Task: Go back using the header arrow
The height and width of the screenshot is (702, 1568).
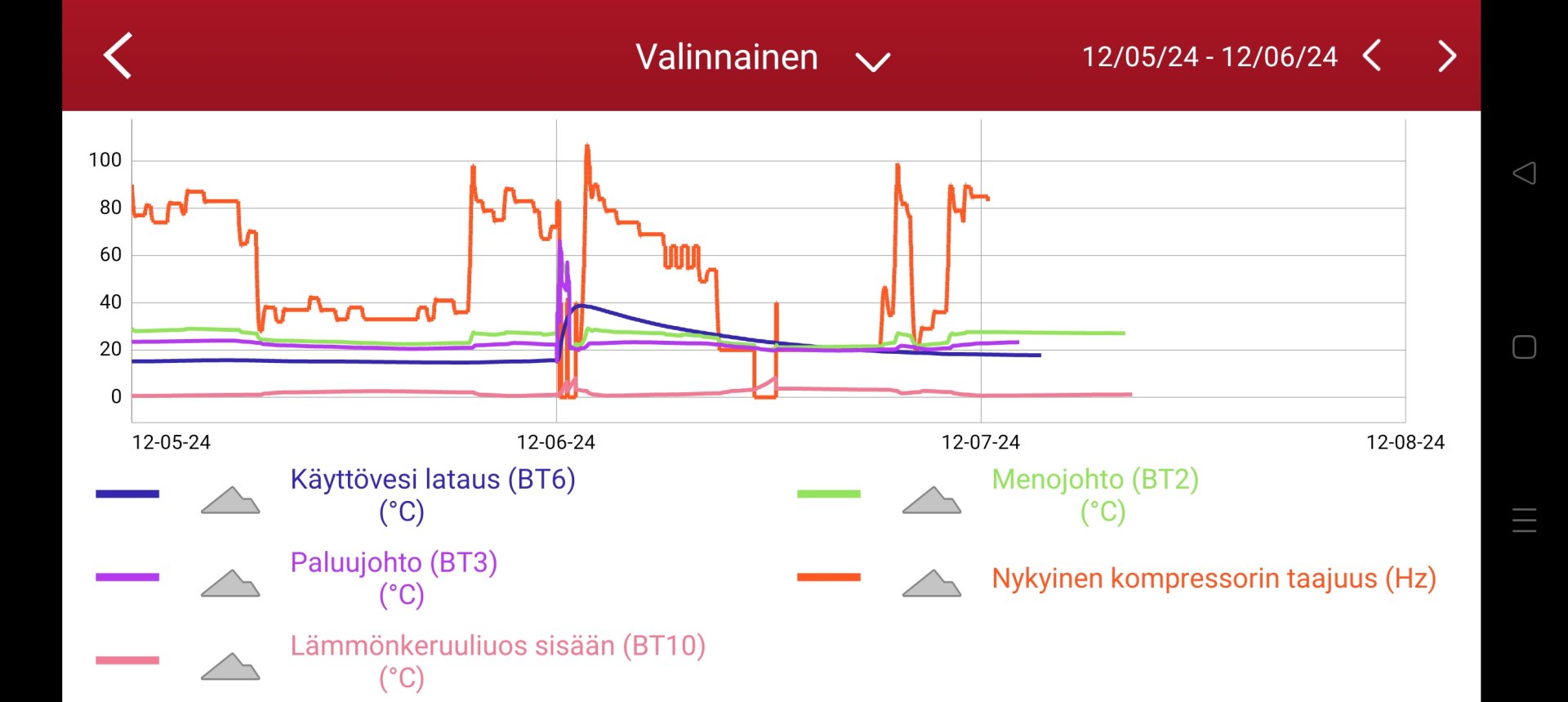Action: pos(118,56)
